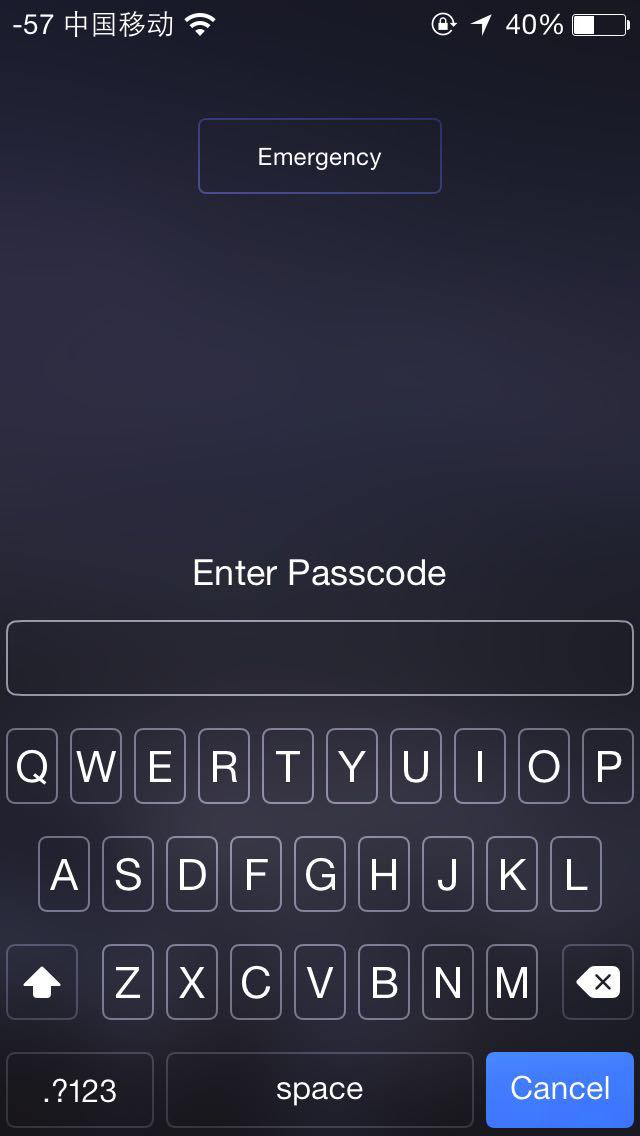Switch keyboard to numbers with .?123

tap(80, 1090)
